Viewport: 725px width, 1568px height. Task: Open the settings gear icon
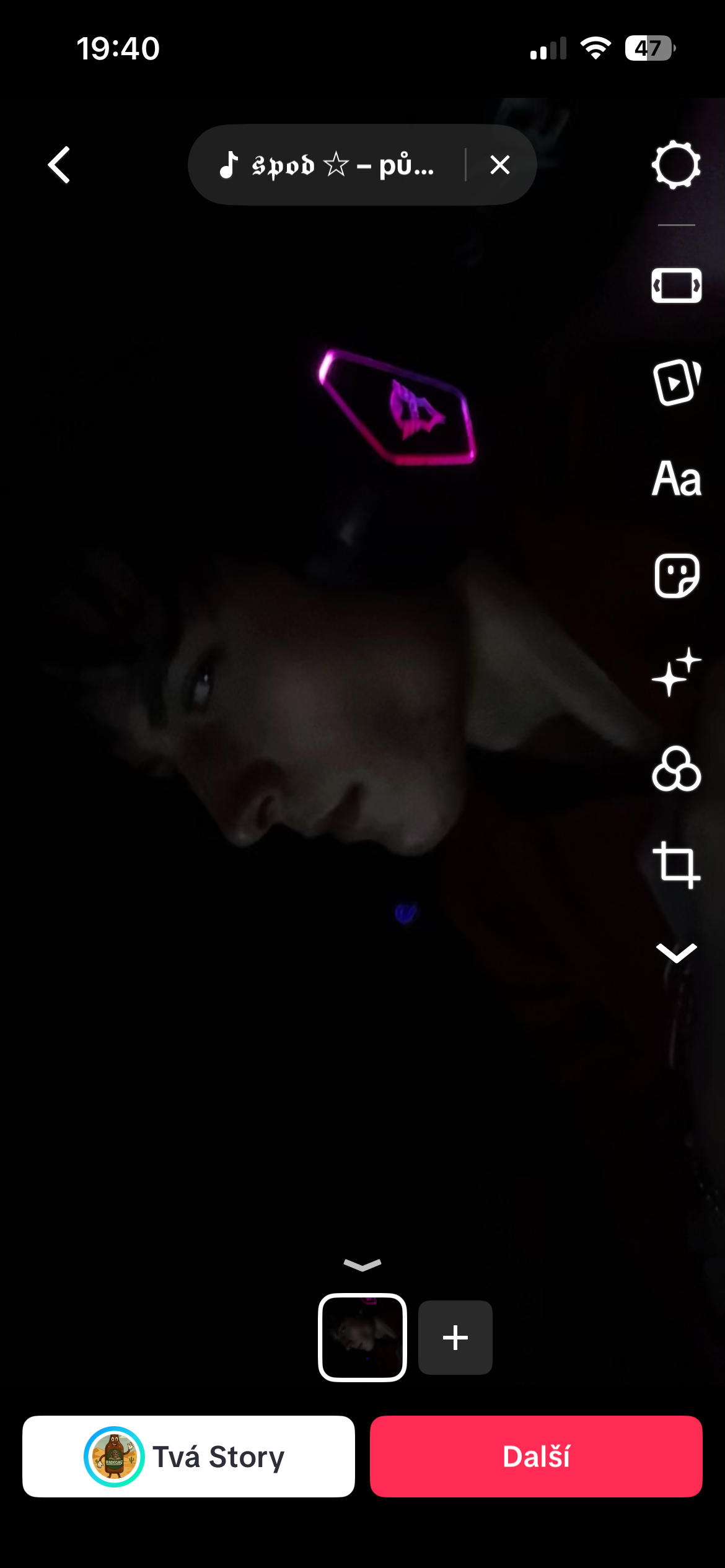(x=676, y=165)
